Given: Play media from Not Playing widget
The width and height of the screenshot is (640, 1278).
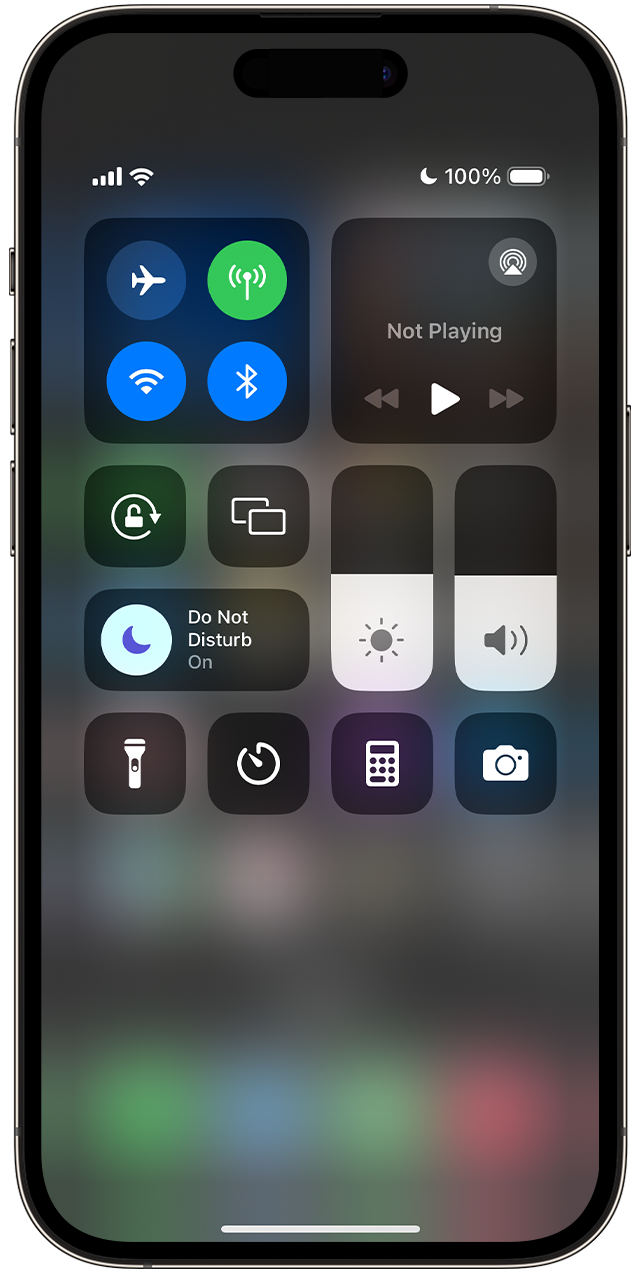Looking at the screenshot, I should point(445,399).
